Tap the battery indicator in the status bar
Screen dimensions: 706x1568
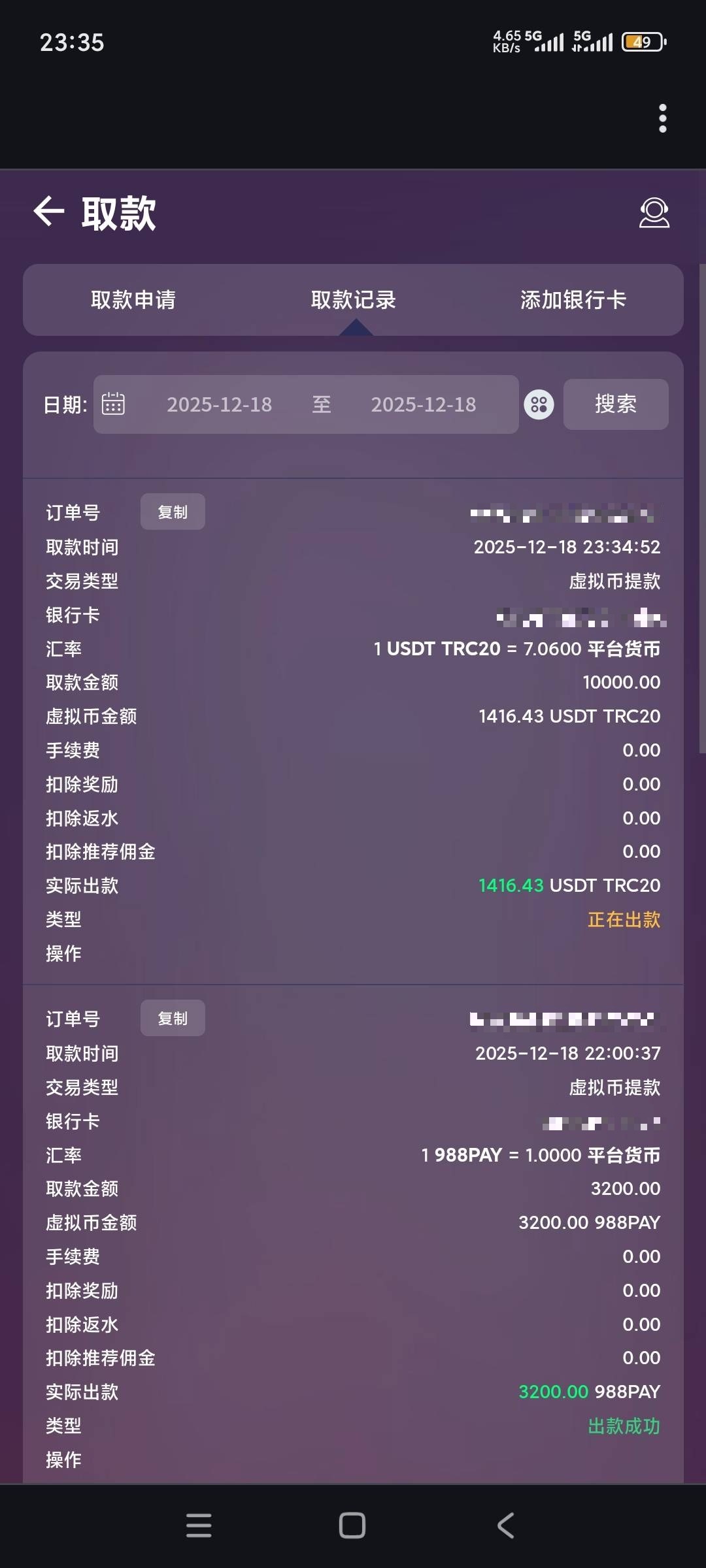(642, 41)
